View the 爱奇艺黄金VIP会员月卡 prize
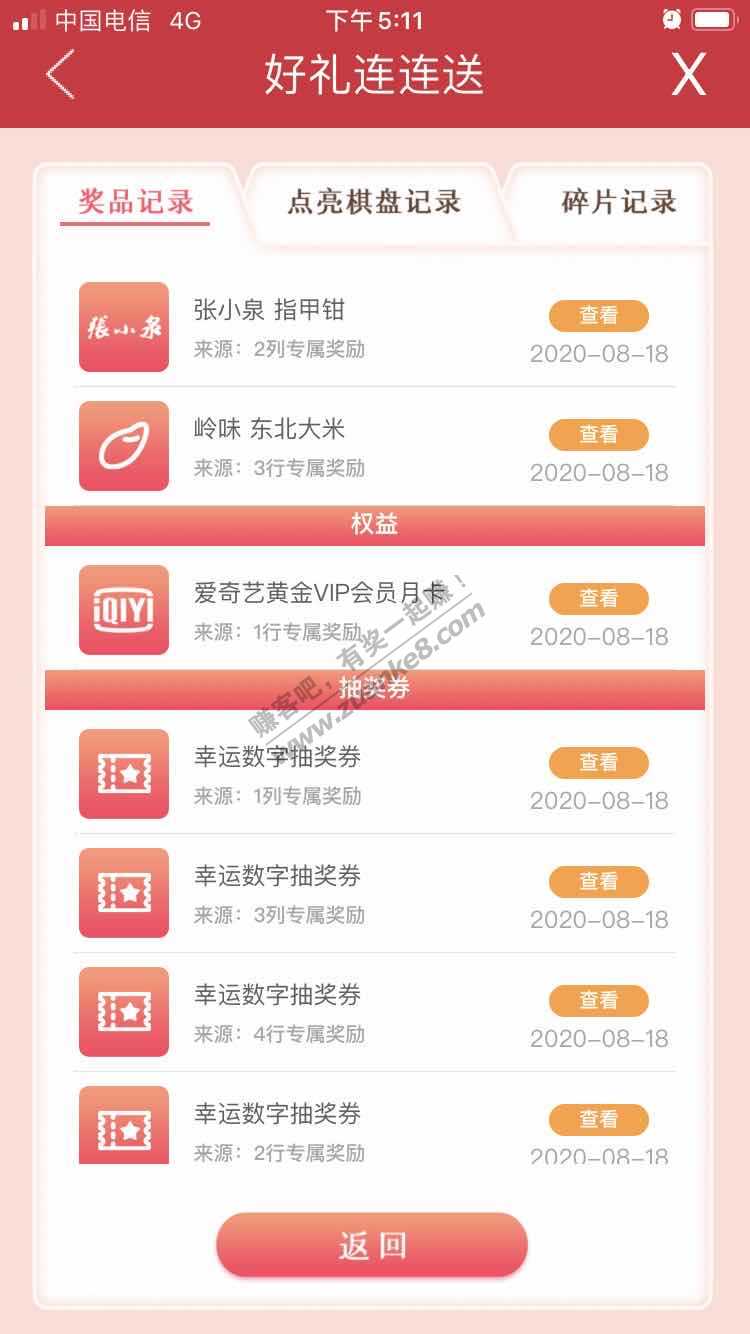 tap(598, 599)
